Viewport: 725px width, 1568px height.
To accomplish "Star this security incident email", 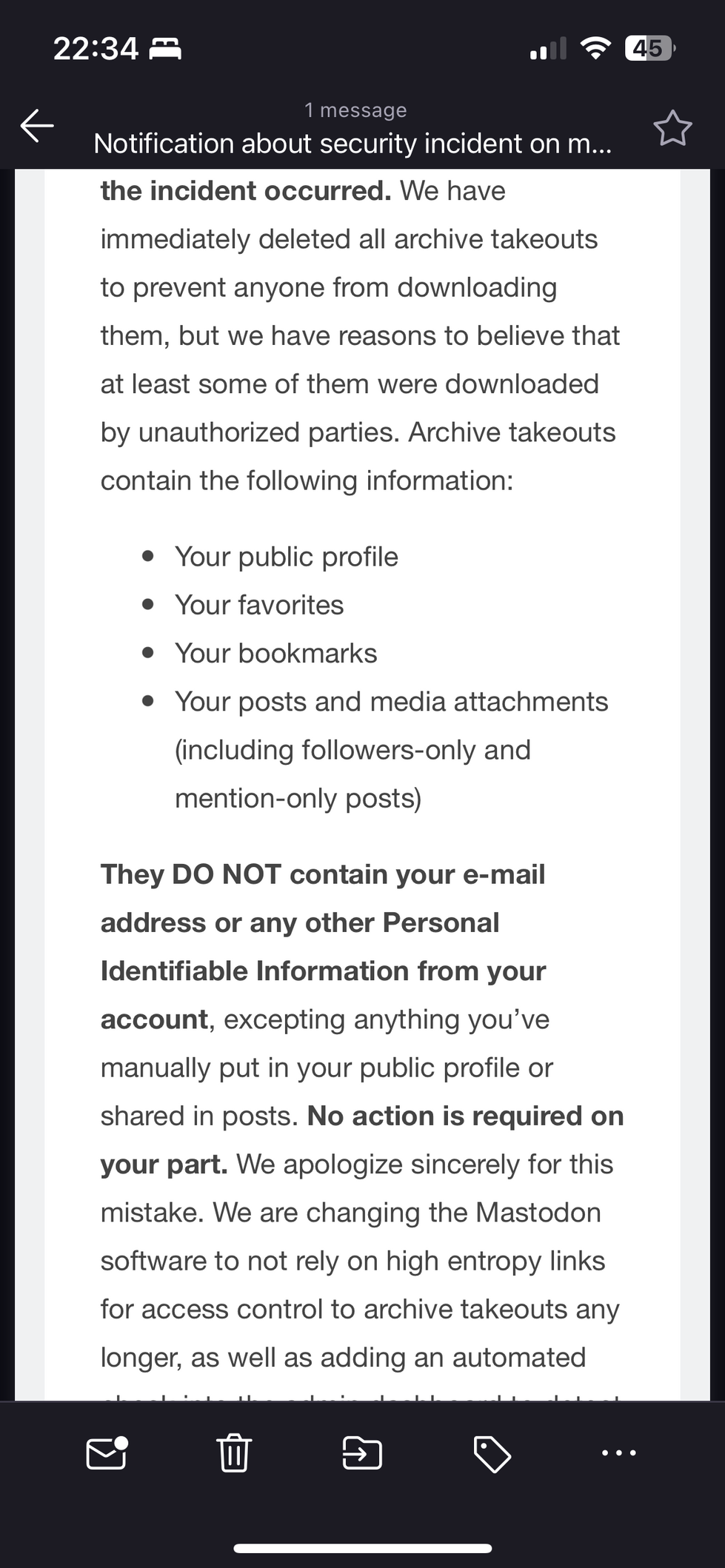I will tap(672, 129).
